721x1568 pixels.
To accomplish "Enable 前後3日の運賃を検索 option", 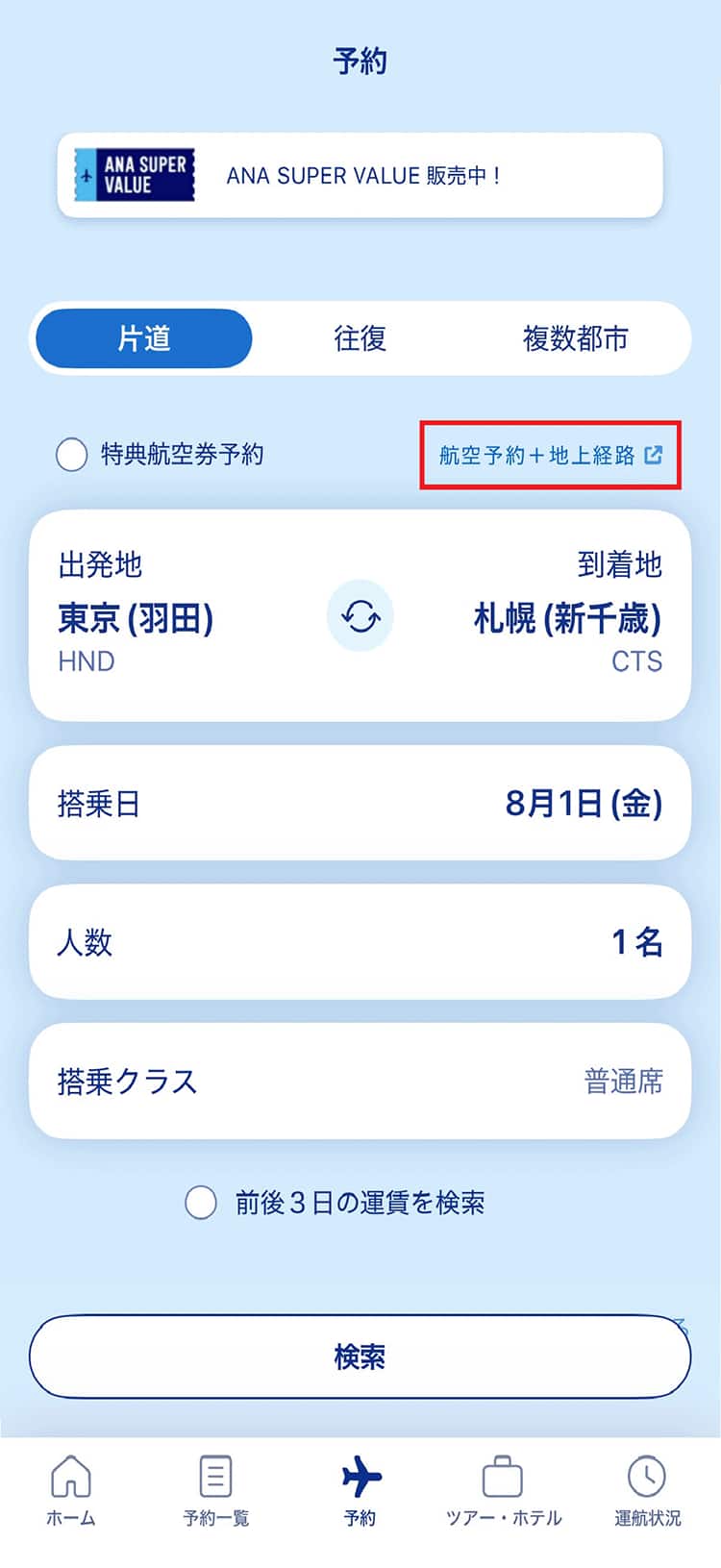I will (x=201, y=1202).
